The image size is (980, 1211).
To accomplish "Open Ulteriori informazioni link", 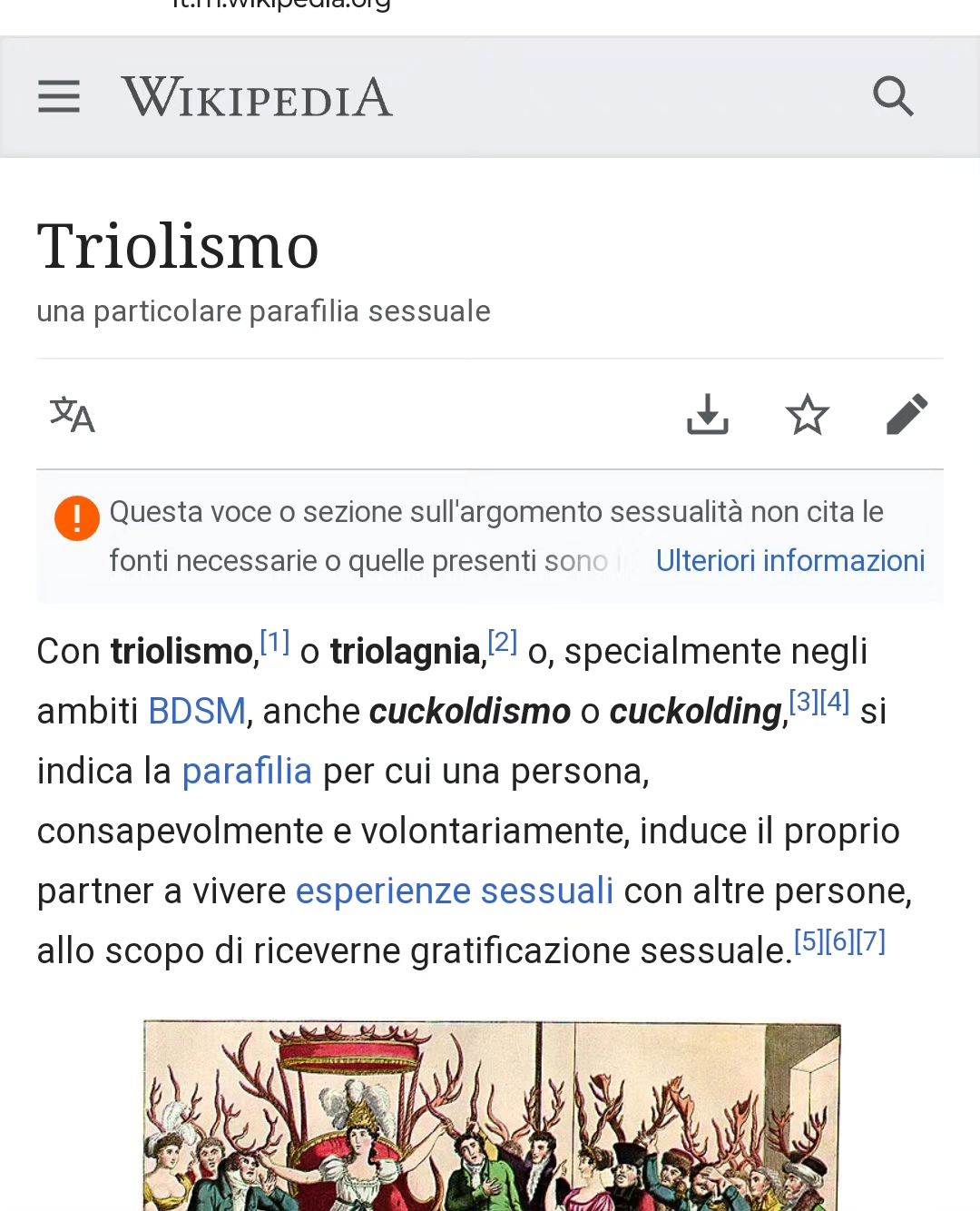I will coord(789,561).
